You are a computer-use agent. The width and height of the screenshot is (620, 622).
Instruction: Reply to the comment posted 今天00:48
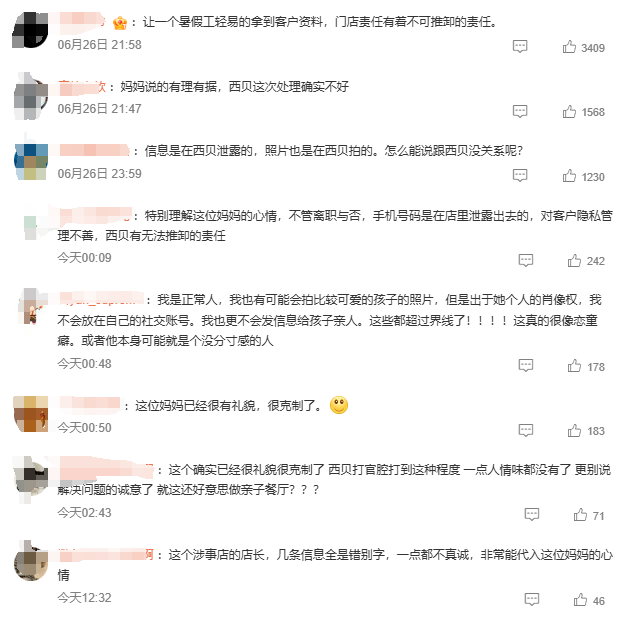[526, 366]
